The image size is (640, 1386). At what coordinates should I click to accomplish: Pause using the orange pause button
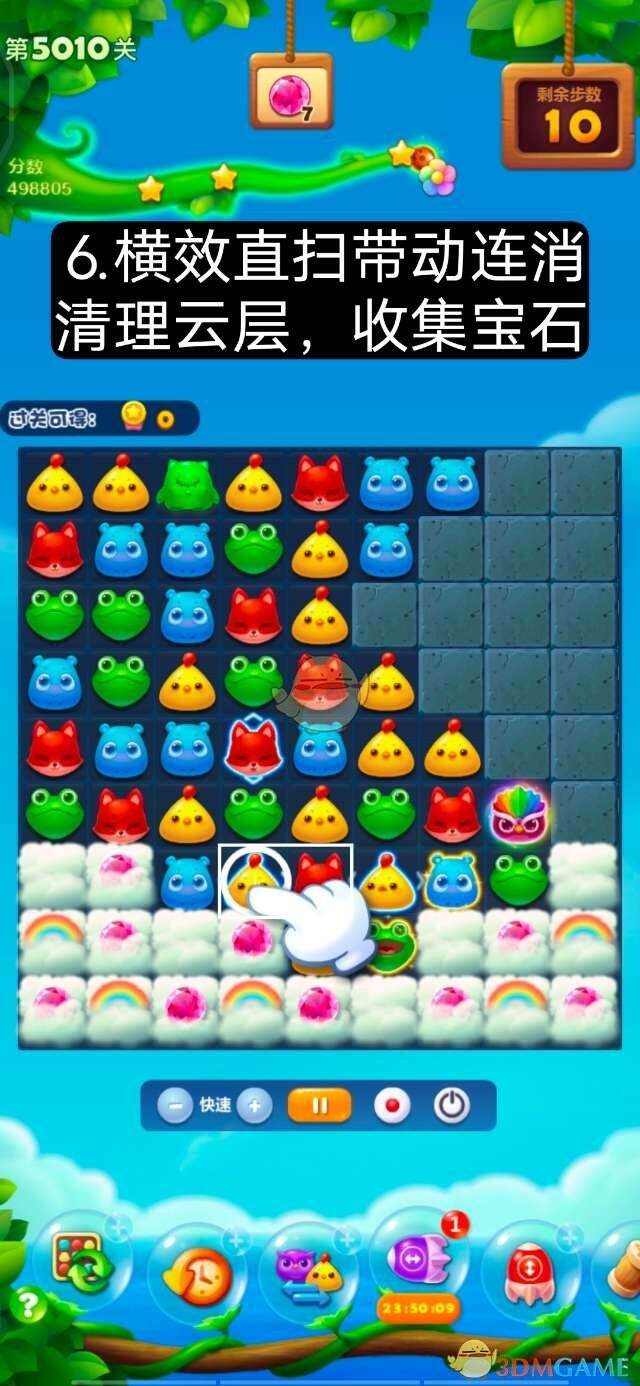[320, 1105]
